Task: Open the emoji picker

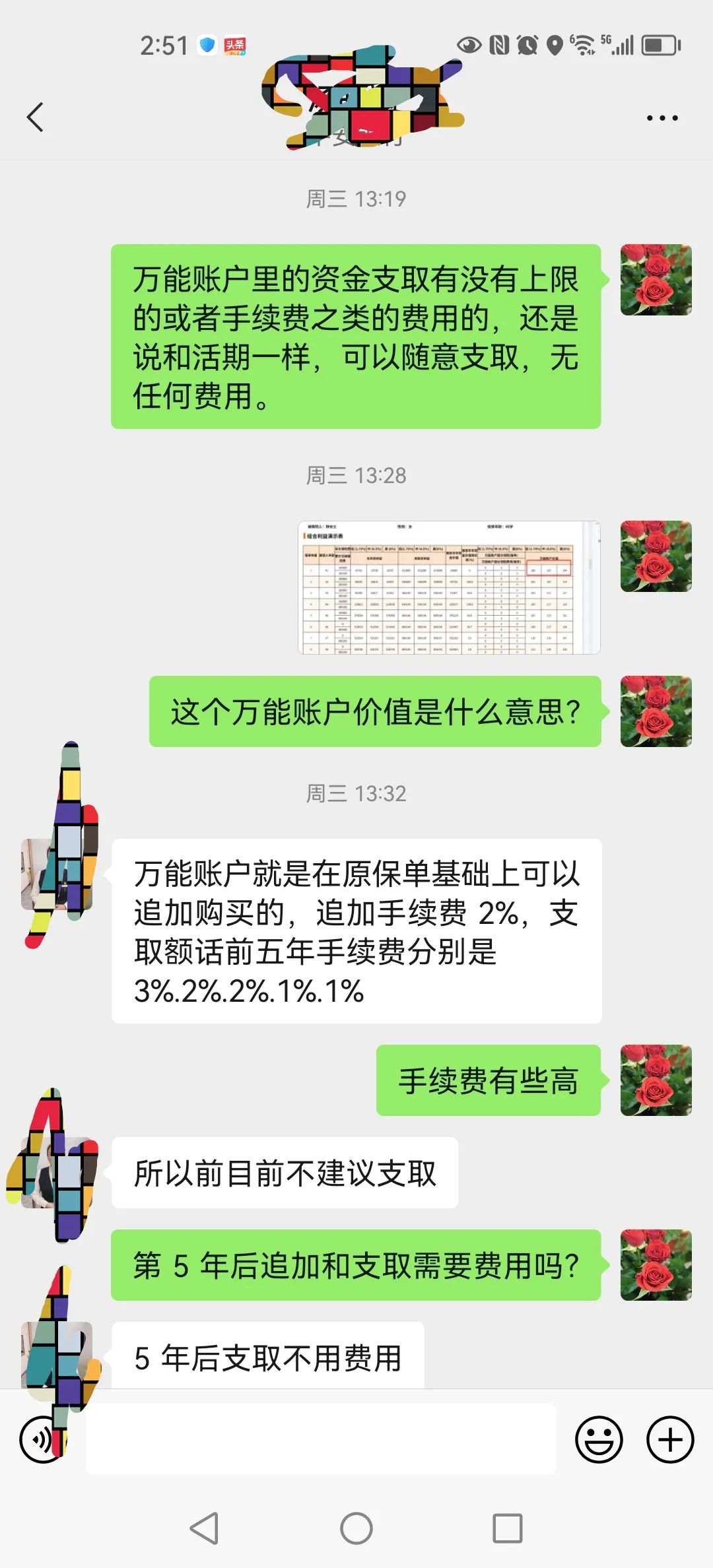Action: (x=599, y=1439)
